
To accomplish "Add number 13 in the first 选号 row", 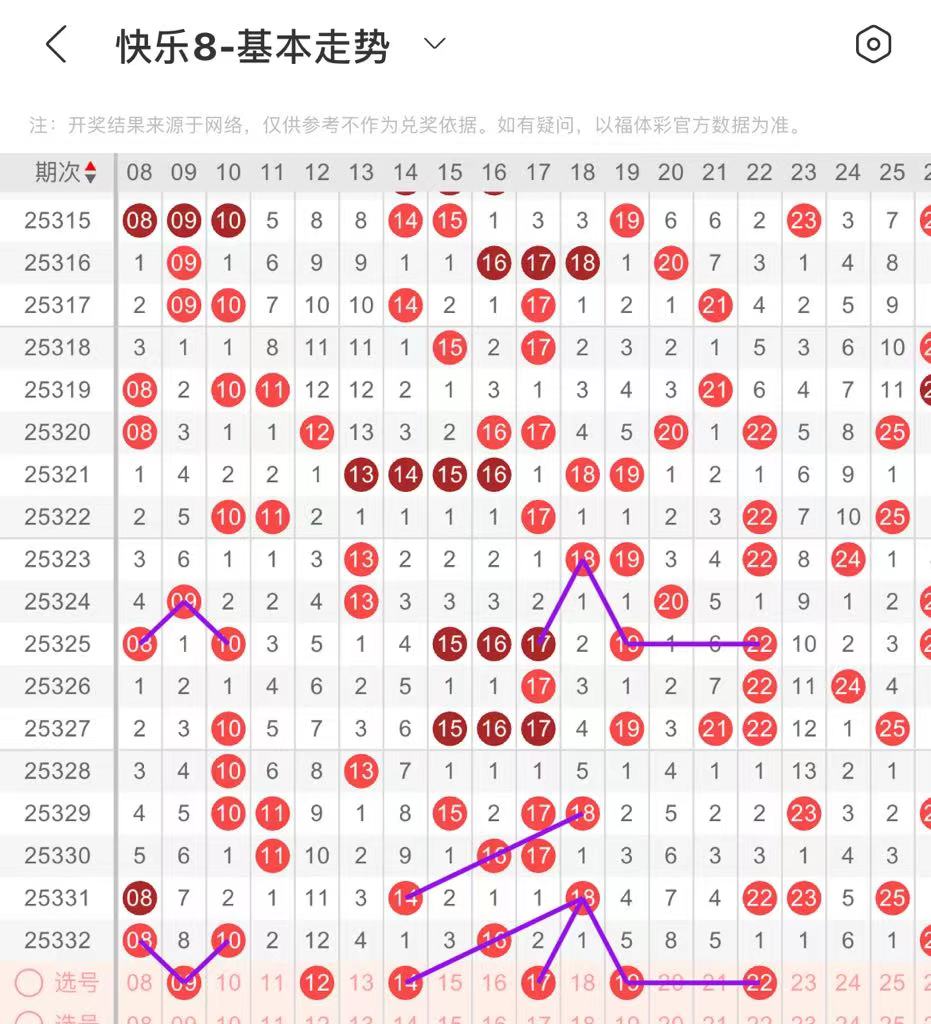I will (360, 983).
